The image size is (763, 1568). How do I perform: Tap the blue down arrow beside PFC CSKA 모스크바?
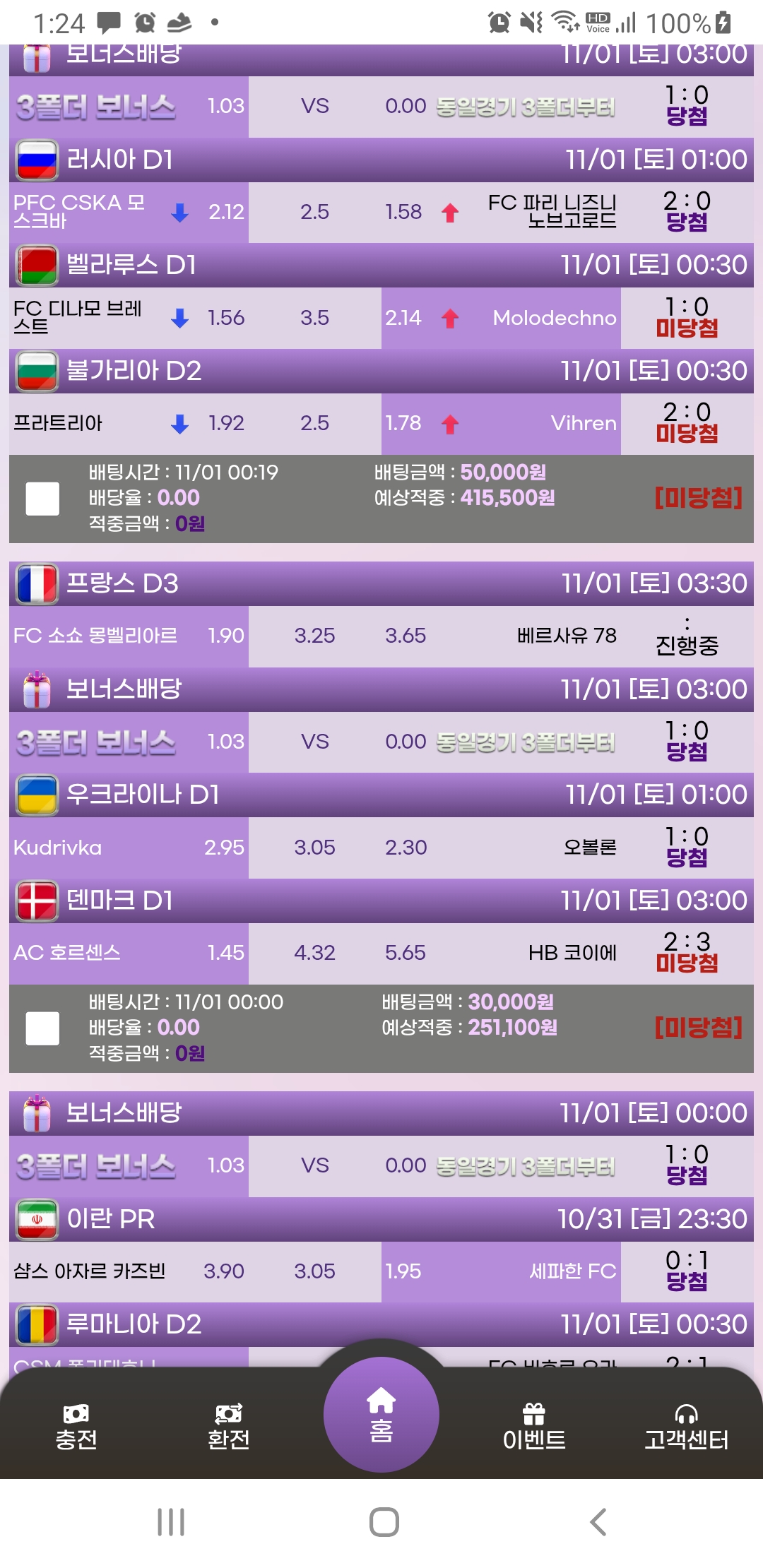click(180, 212)
